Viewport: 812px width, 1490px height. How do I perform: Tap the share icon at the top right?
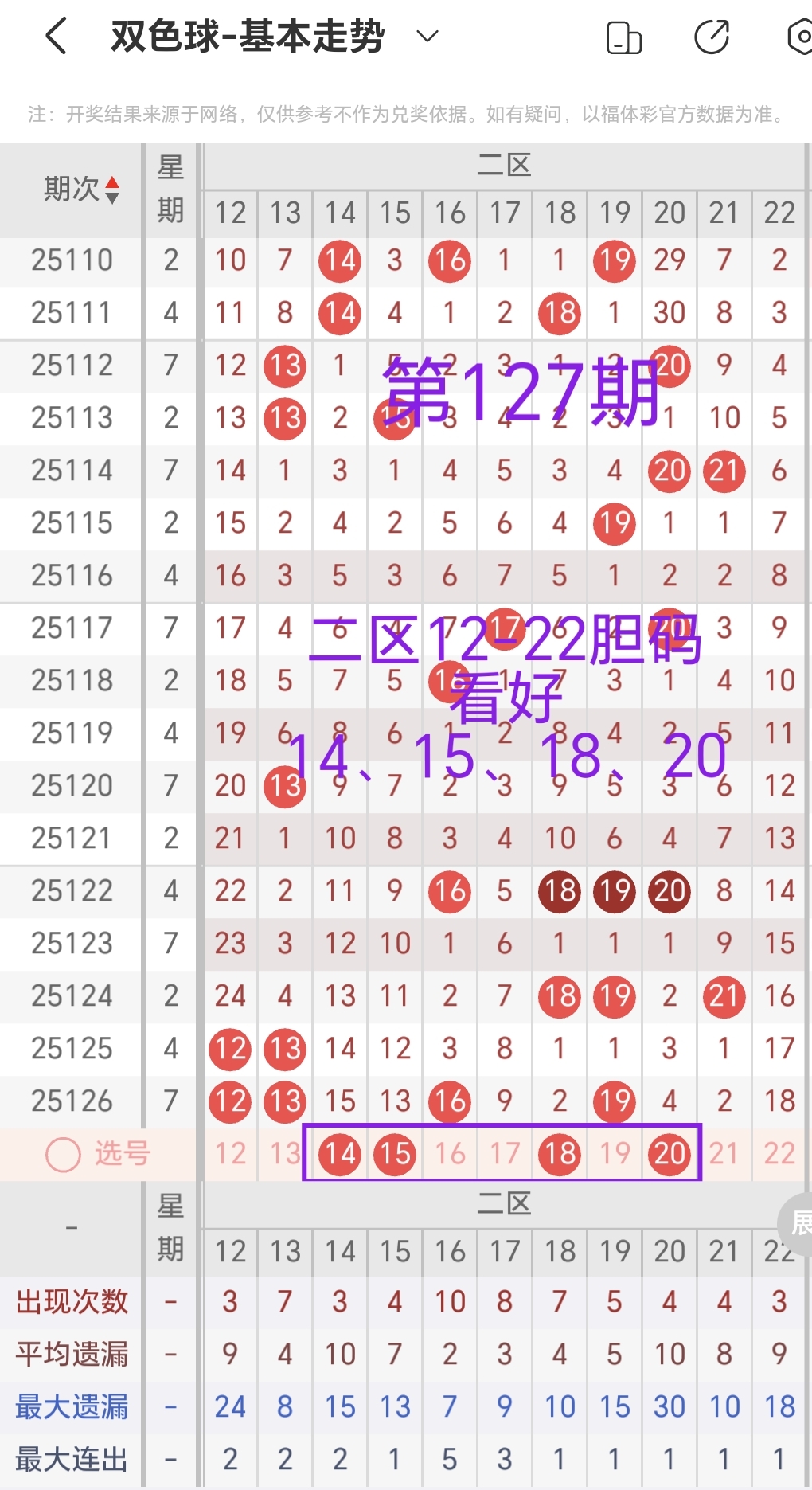pyautogui.click(x=712, y=36)
